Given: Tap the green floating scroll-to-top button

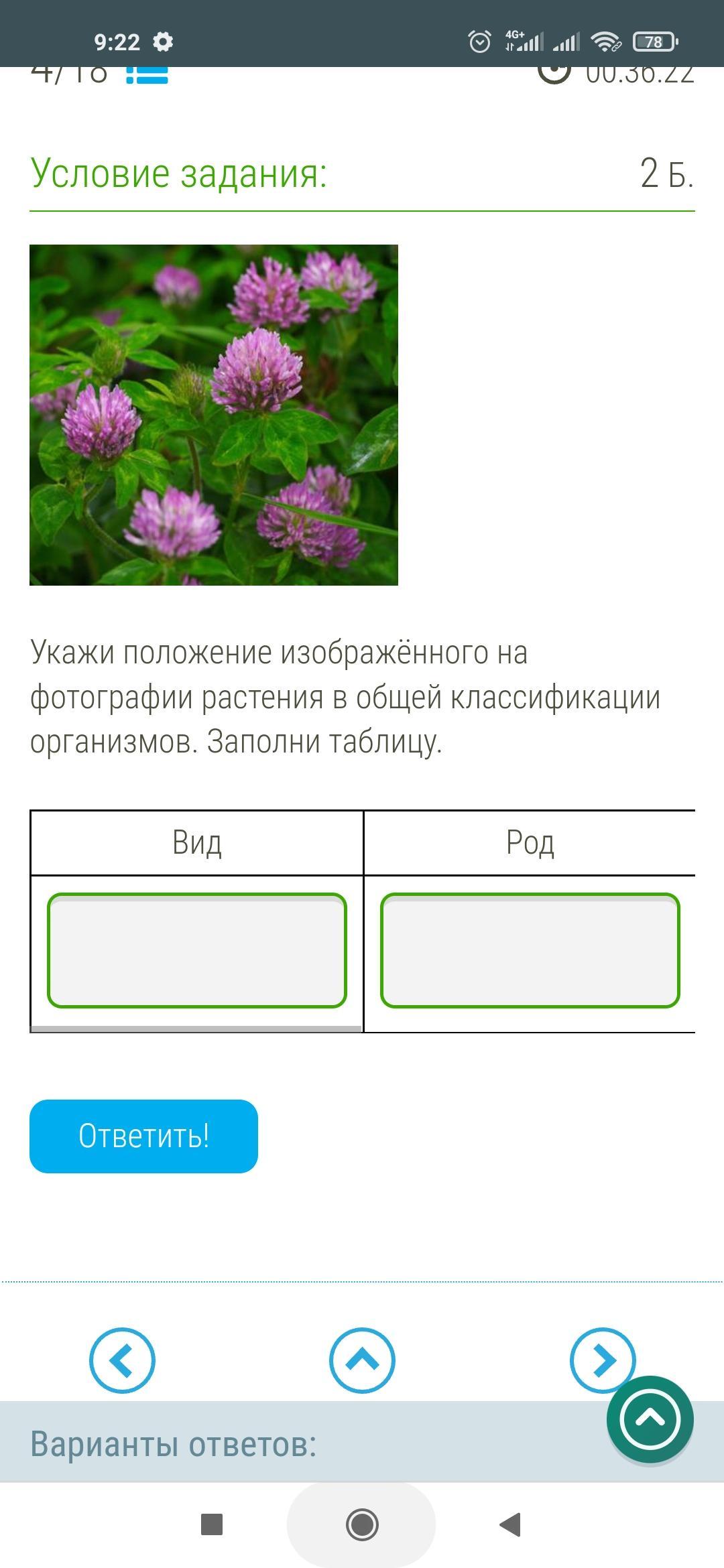Looking at the screenshot, I should (650, 1419).
